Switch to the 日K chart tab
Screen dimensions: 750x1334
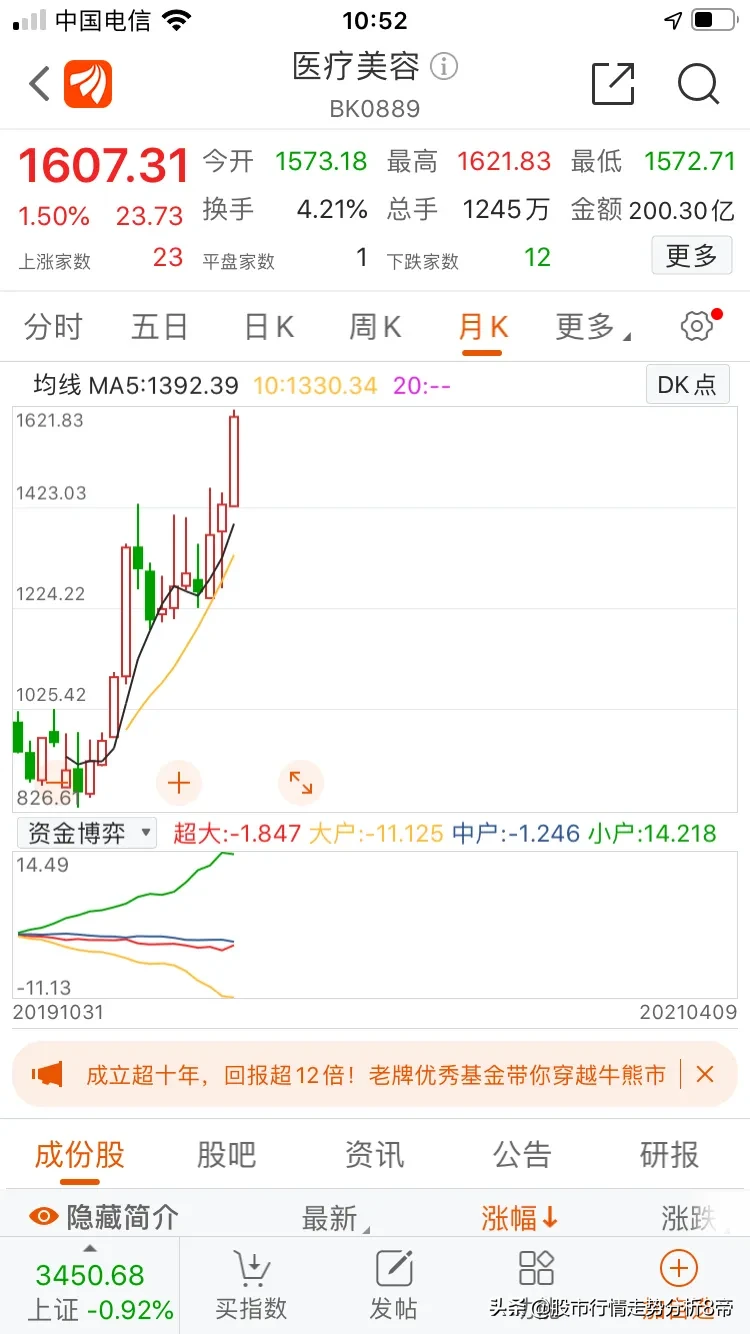[x=269, y=327]
